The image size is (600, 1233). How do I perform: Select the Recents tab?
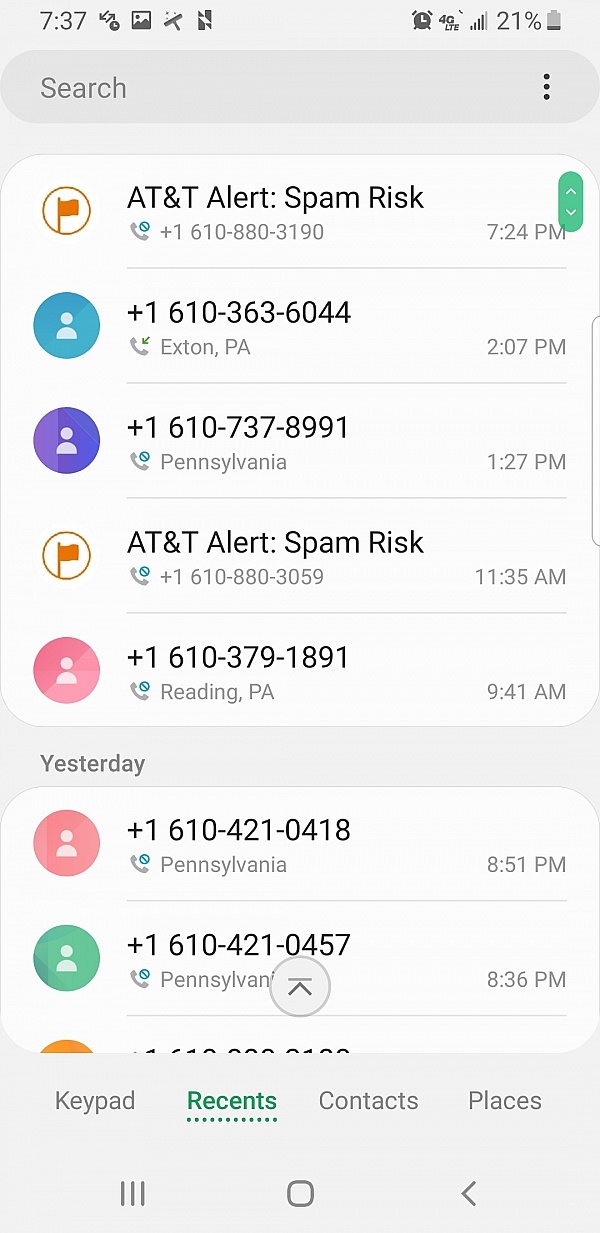[232, 1101]
